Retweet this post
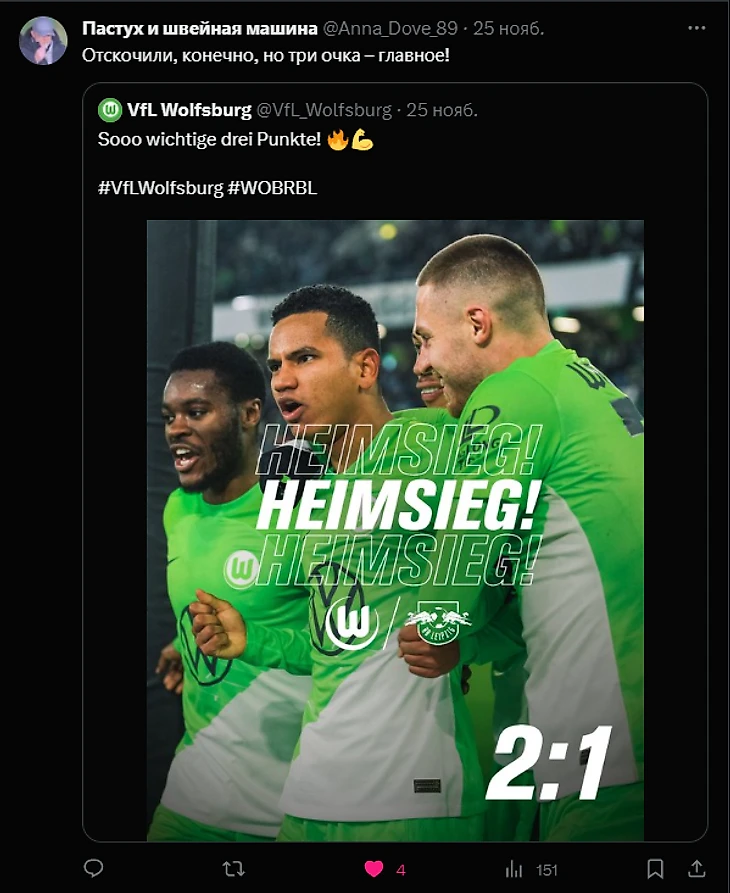Image resolution: width=730 pixels, height=893 pixels. pos(233,868)
